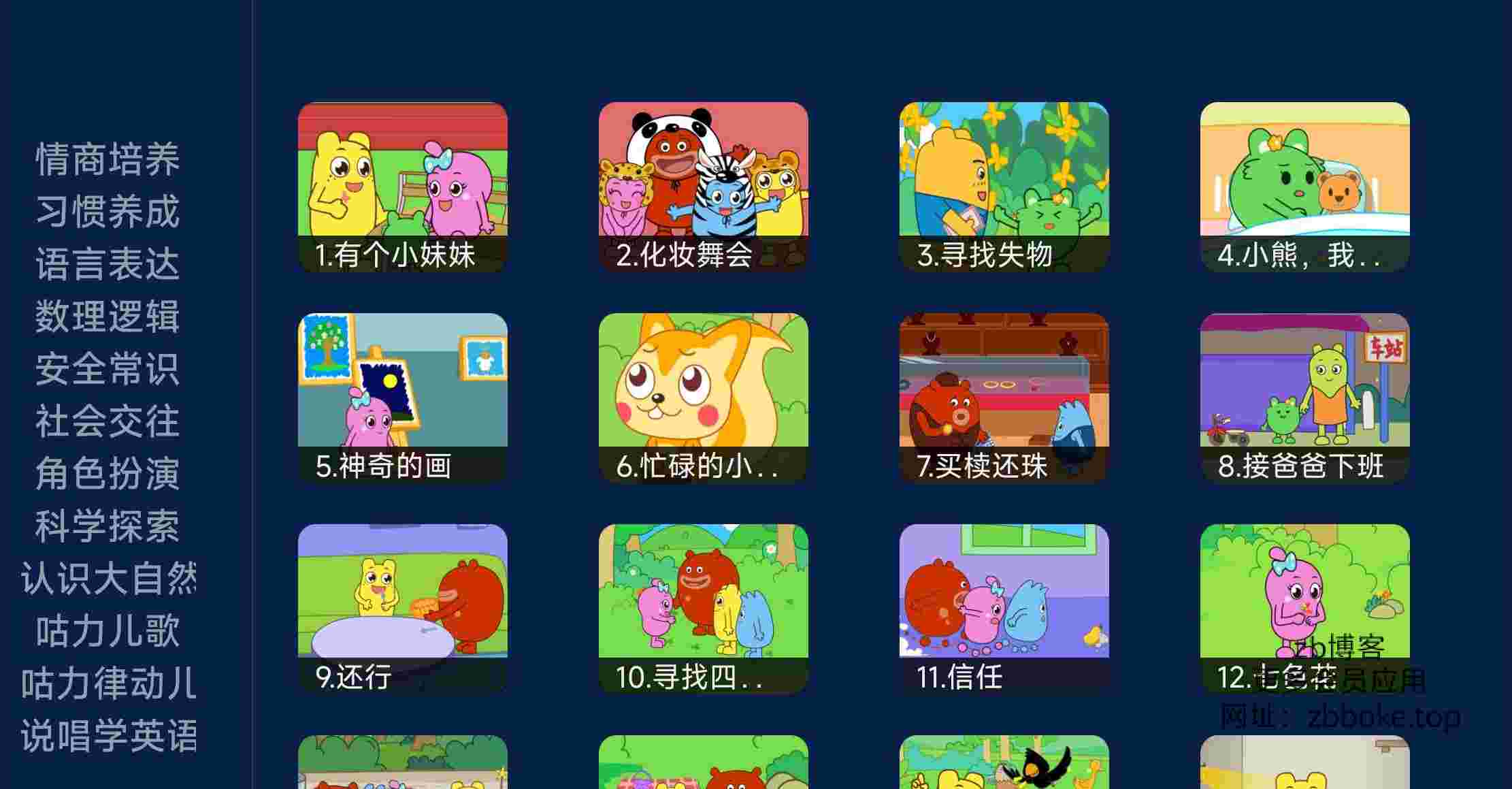Play episode 11.信任
The image size is (1512, 789).
1004,609
